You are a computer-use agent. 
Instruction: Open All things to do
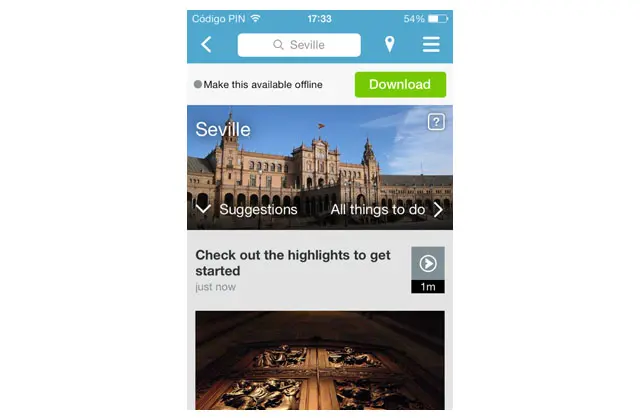pos(387,210)
